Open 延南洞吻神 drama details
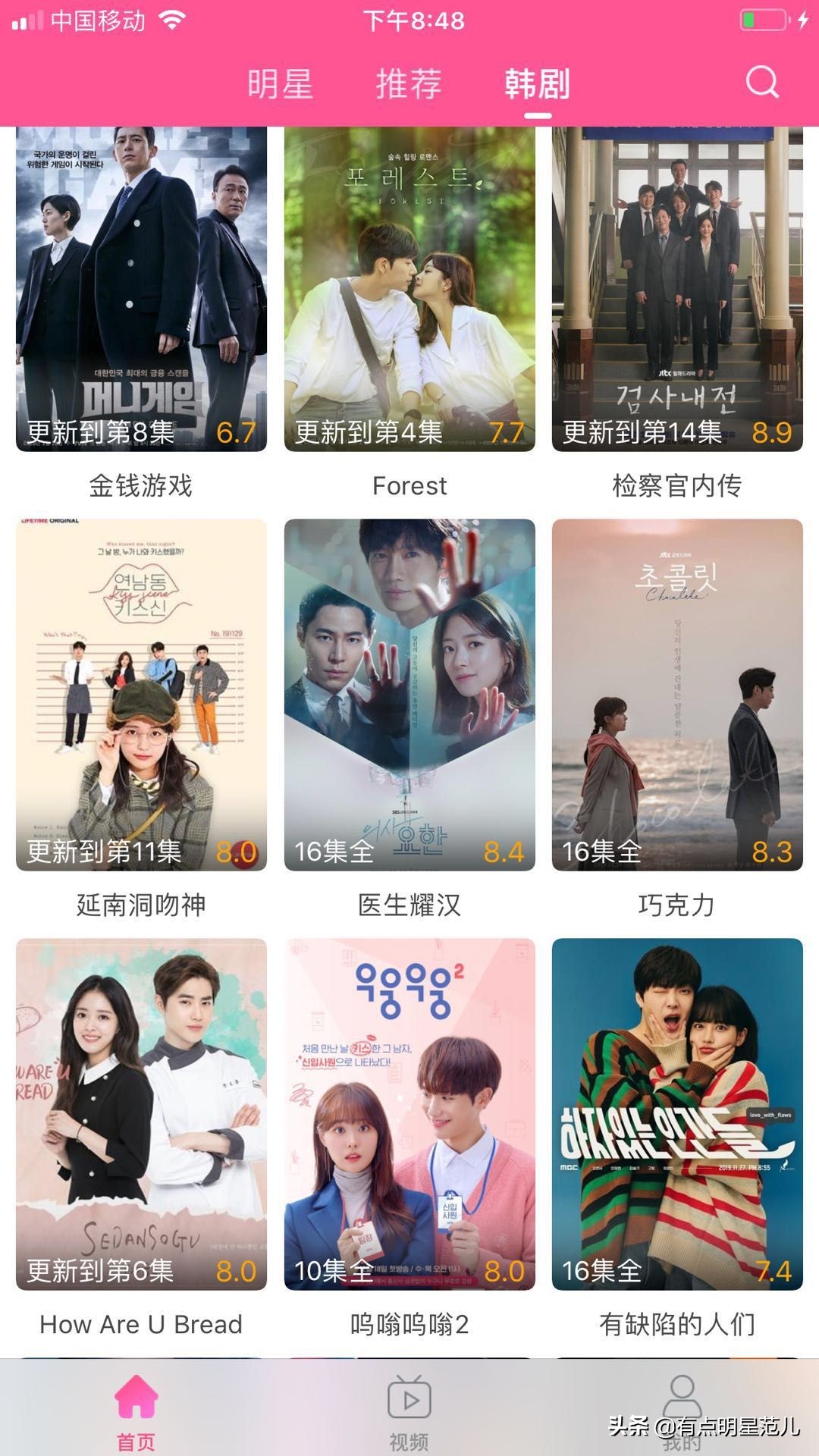This screenshot has height=1456, width=819. [141, 694]
